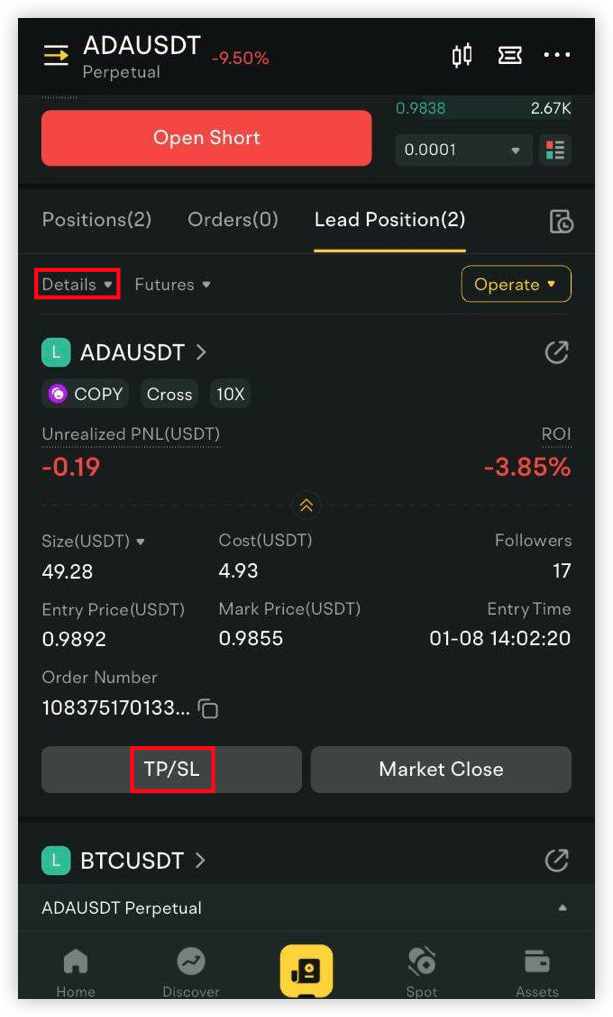Open the order history icon
The image size is (613, 1017).
click(560, 221)
